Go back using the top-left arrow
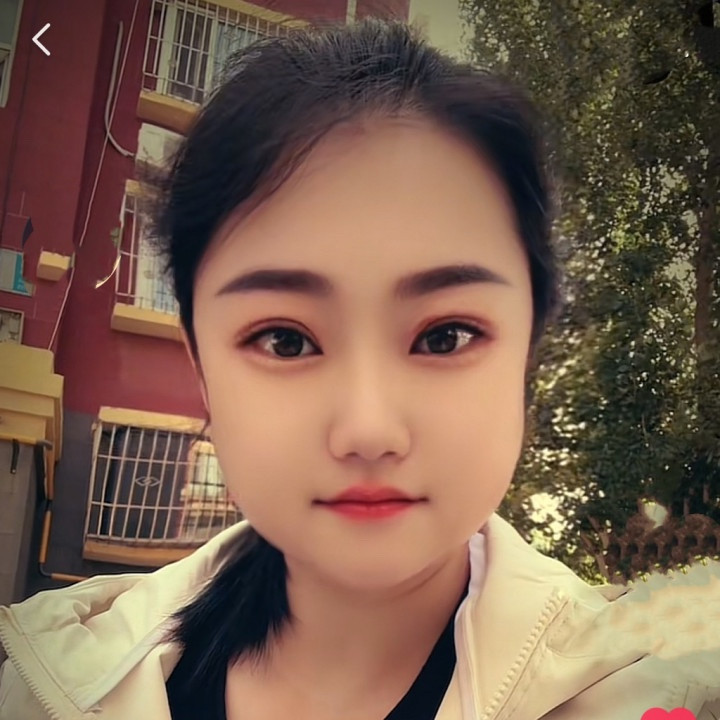Screen dimensions: 720x720 [x=41, y=39]
